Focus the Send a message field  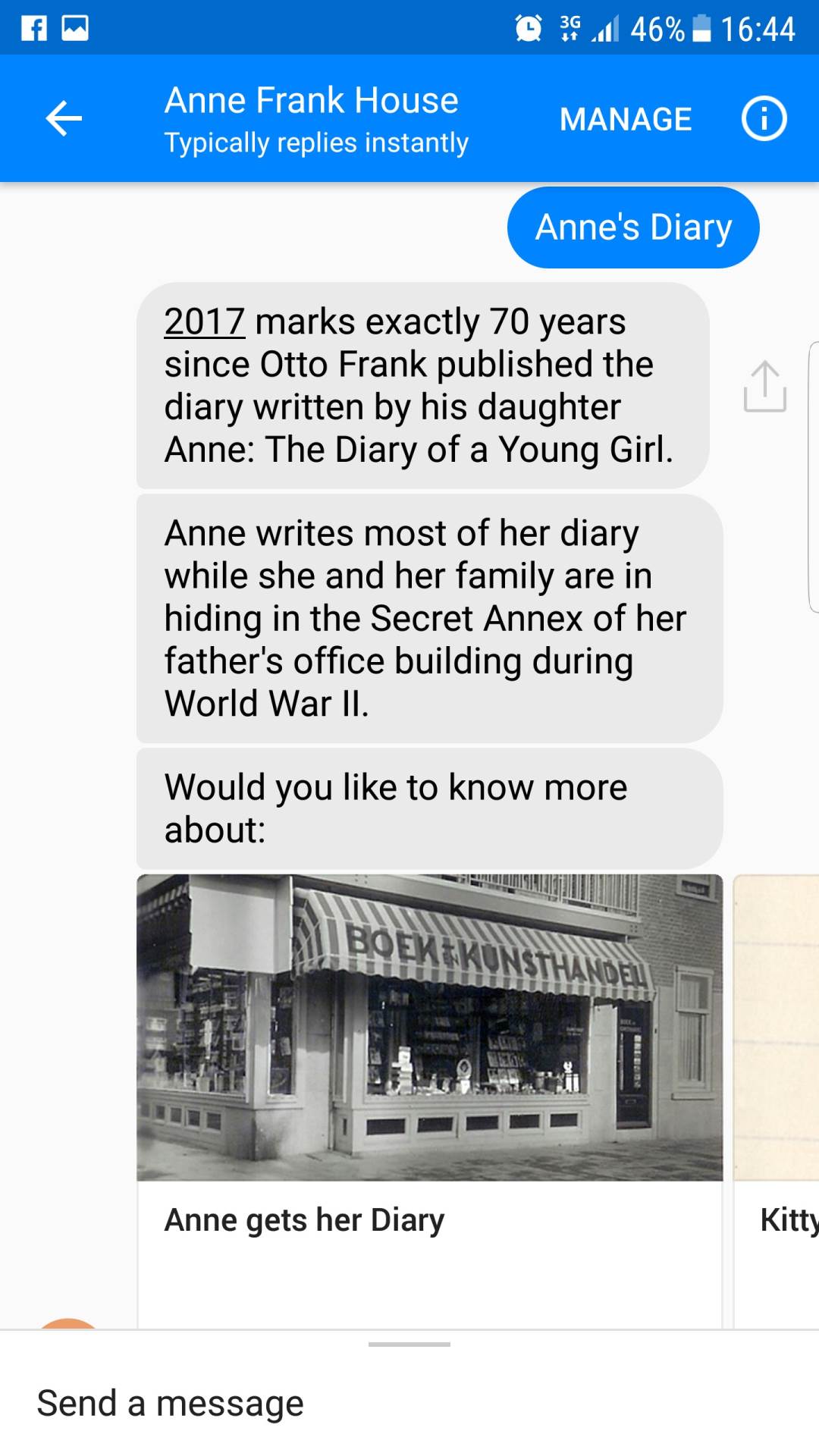303,1403
